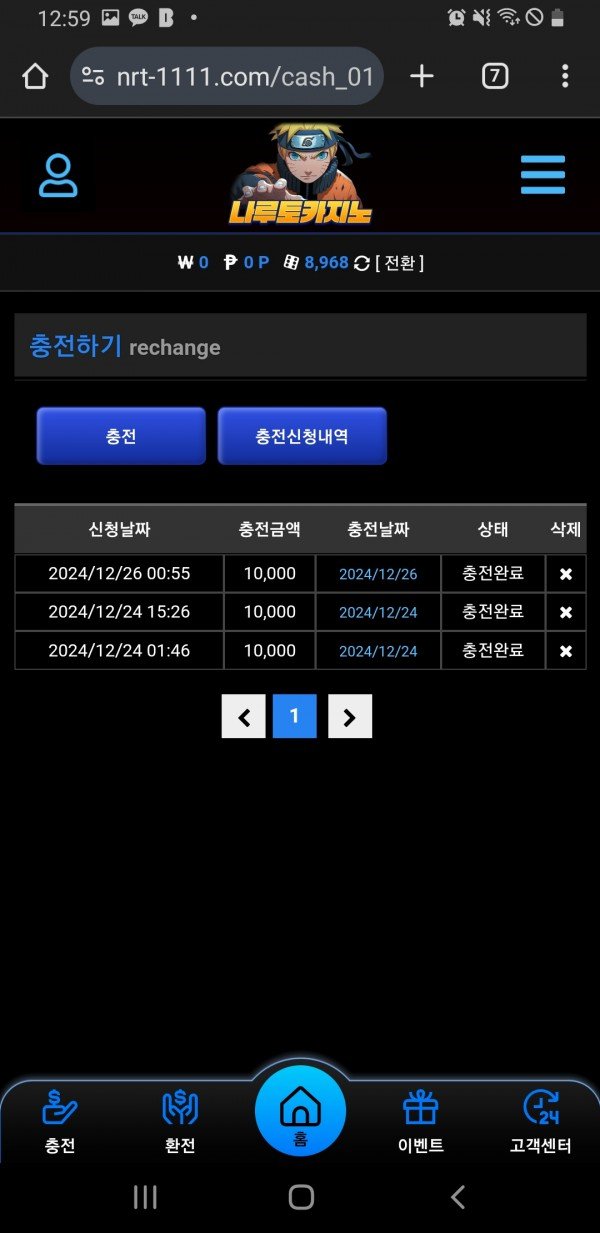
Task: Show the open tabs switcher
Action: [x=495, y=76]
